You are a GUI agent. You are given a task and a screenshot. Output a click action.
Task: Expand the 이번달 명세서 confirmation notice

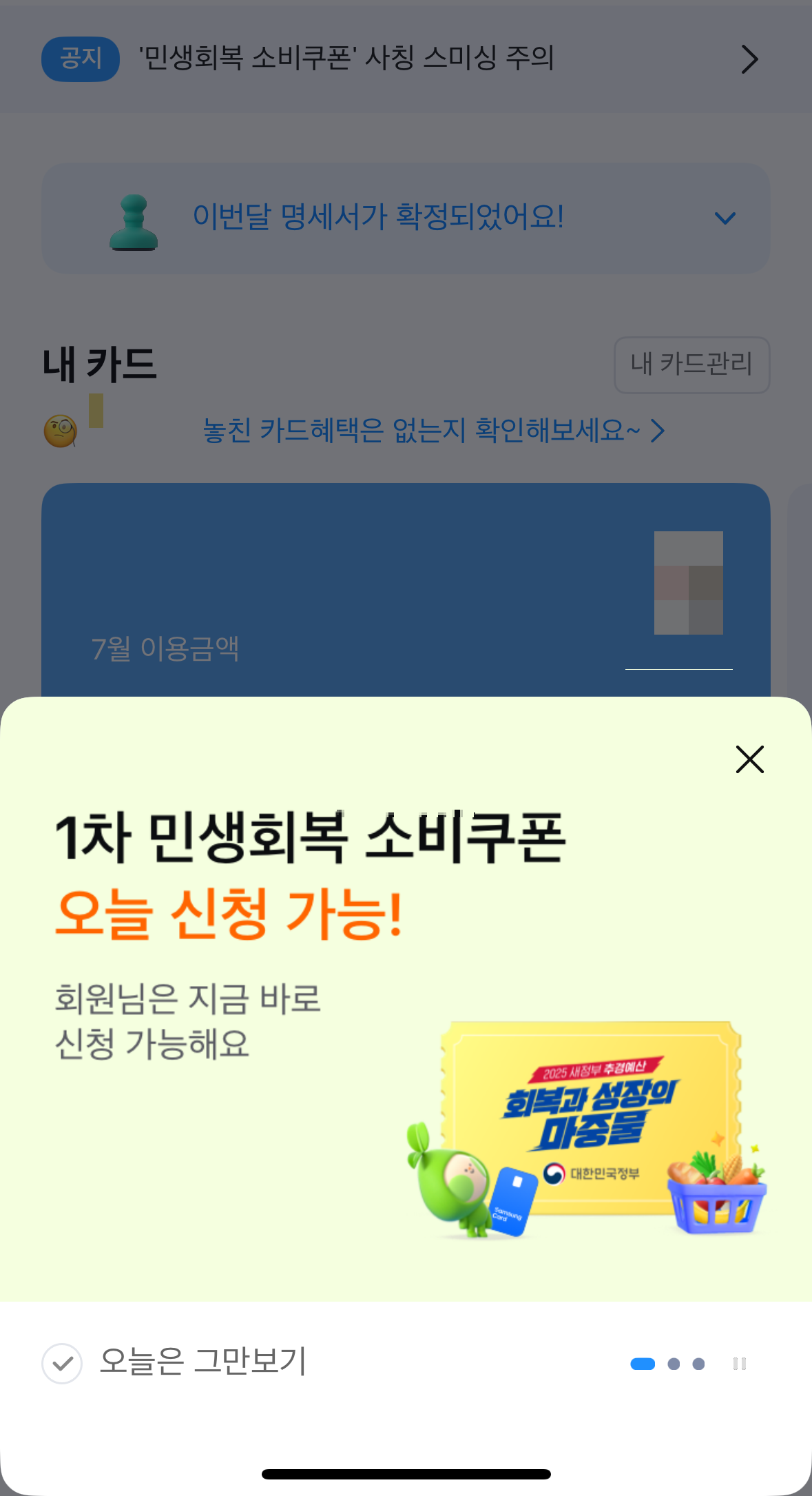tap(725, 219)
